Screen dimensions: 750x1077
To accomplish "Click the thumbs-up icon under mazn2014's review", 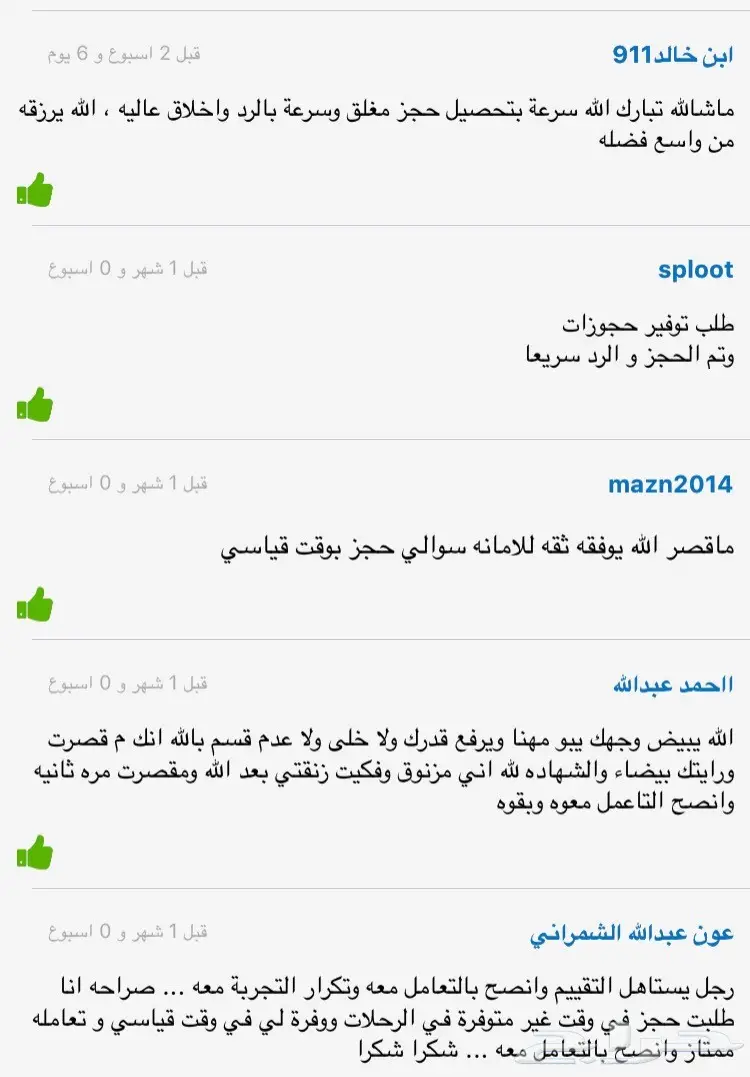I will click(35, 605).
